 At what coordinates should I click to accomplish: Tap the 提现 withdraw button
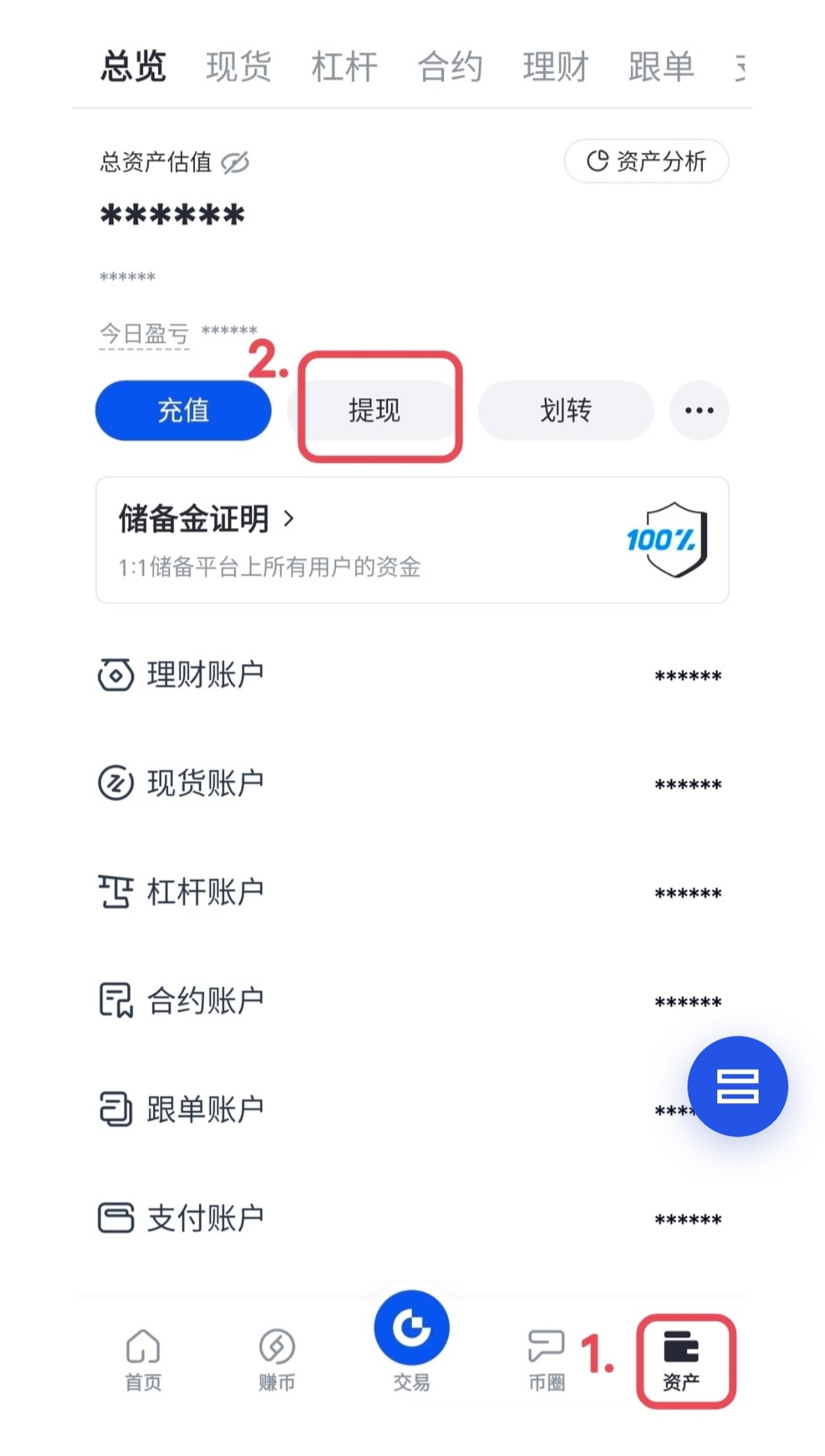(x=374, y=410)
